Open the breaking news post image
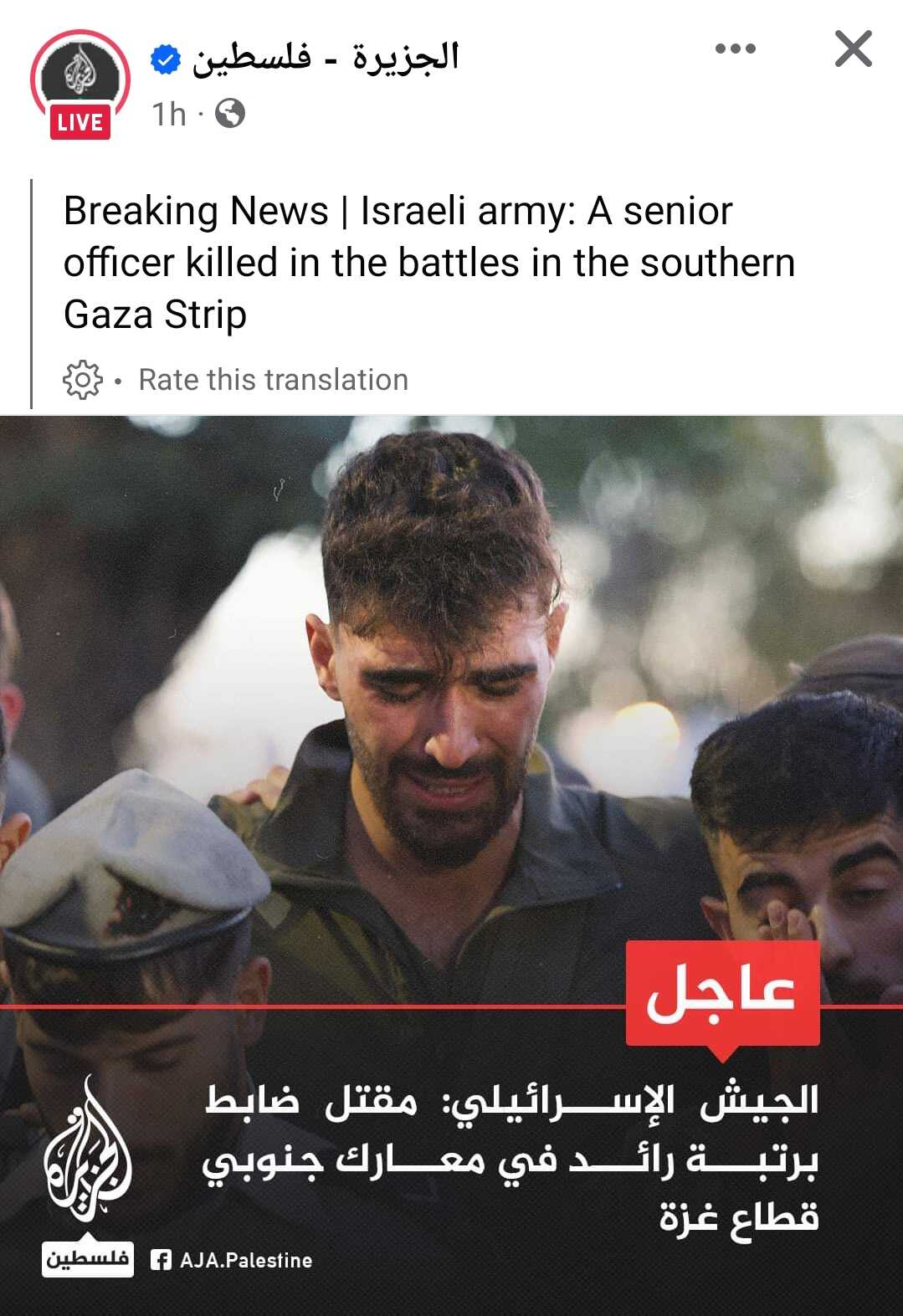 [x=451, y=864]
